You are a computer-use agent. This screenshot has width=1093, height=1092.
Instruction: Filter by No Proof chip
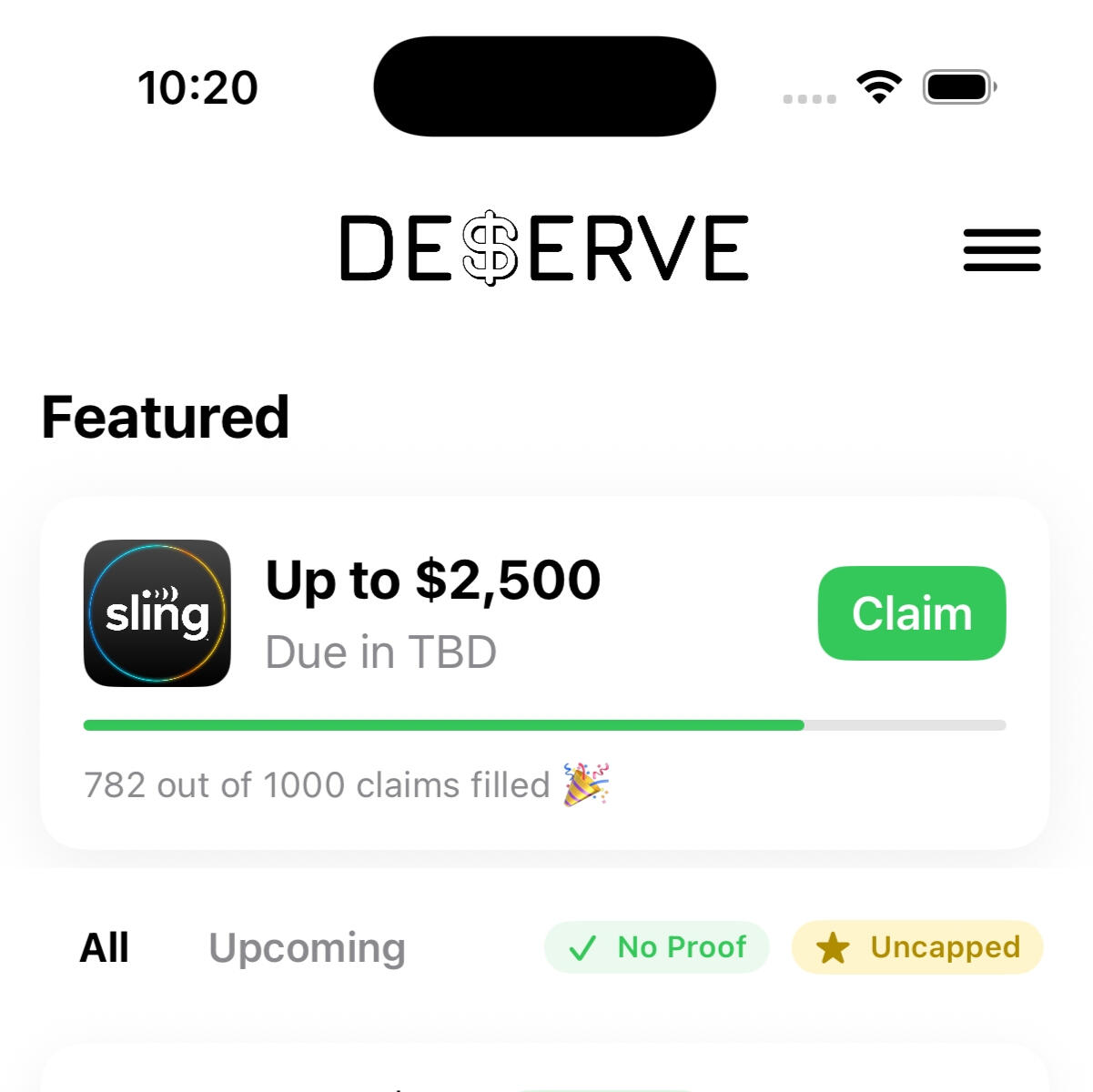[x=656, y=947]
